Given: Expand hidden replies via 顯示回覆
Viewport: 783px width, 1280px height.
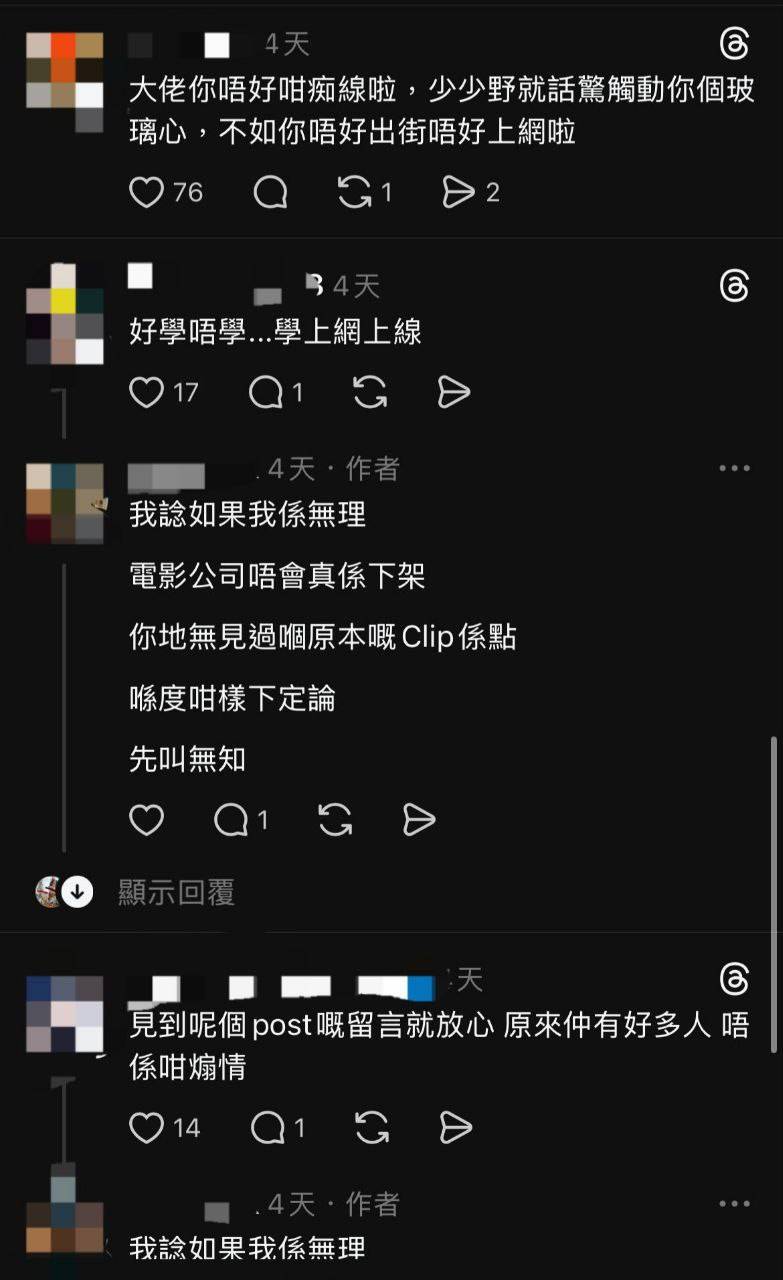Looking at the screenshot, I should (x=176, y=892).
